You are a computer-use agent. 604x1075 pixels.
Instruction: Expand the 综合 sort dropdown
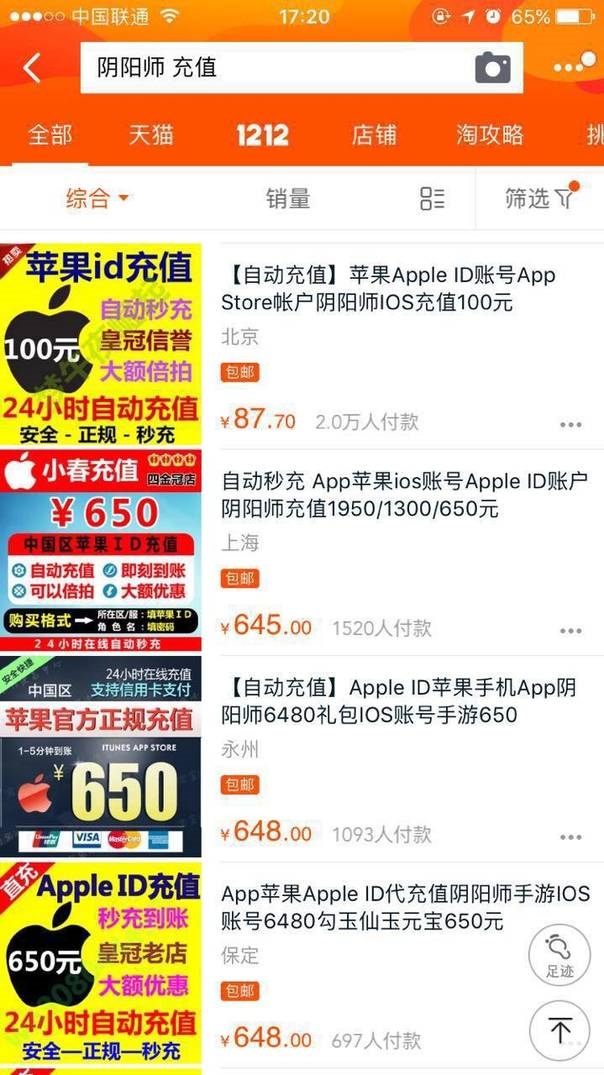pos(97,198)
